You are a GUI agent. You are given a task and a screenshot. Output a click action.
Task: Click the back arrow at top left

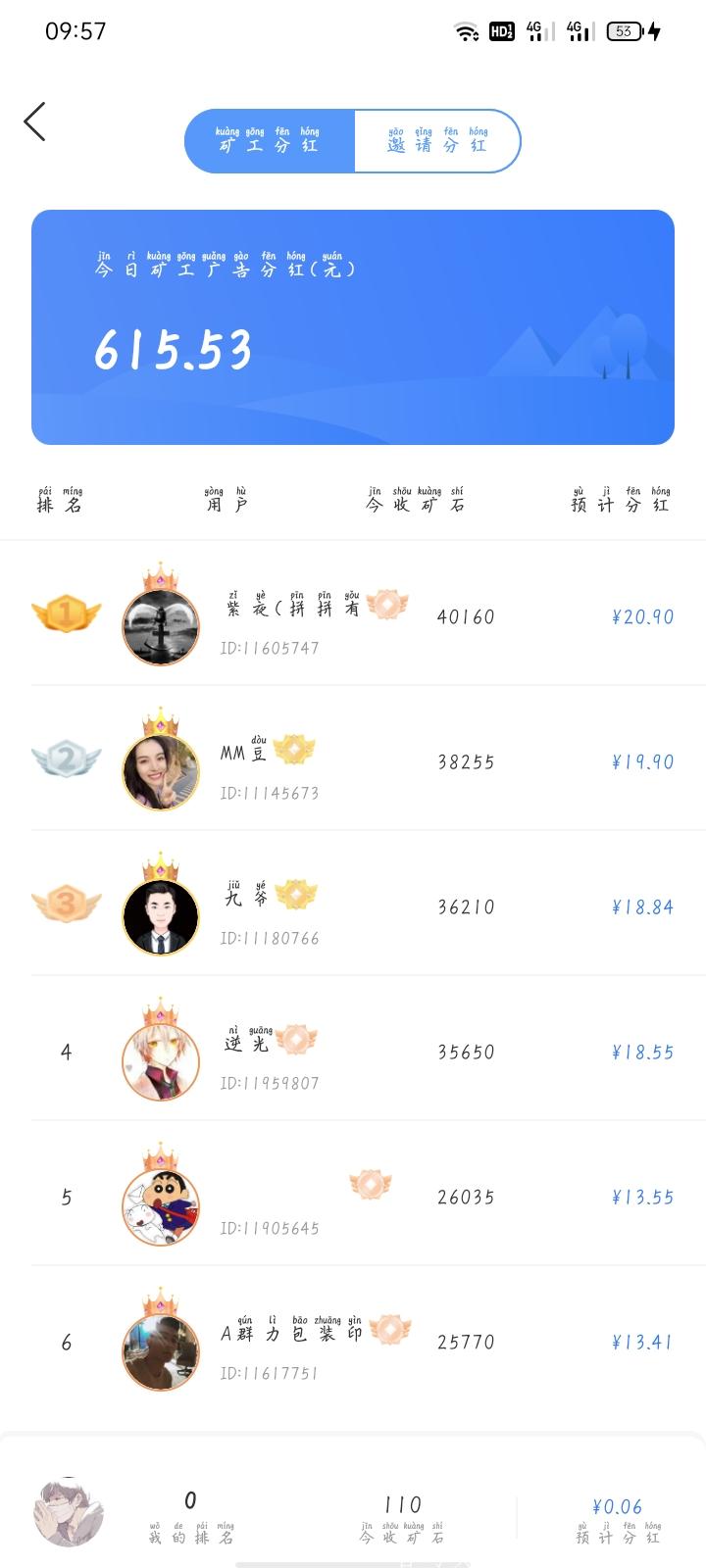pyautogui.click(x=34, y=122)
